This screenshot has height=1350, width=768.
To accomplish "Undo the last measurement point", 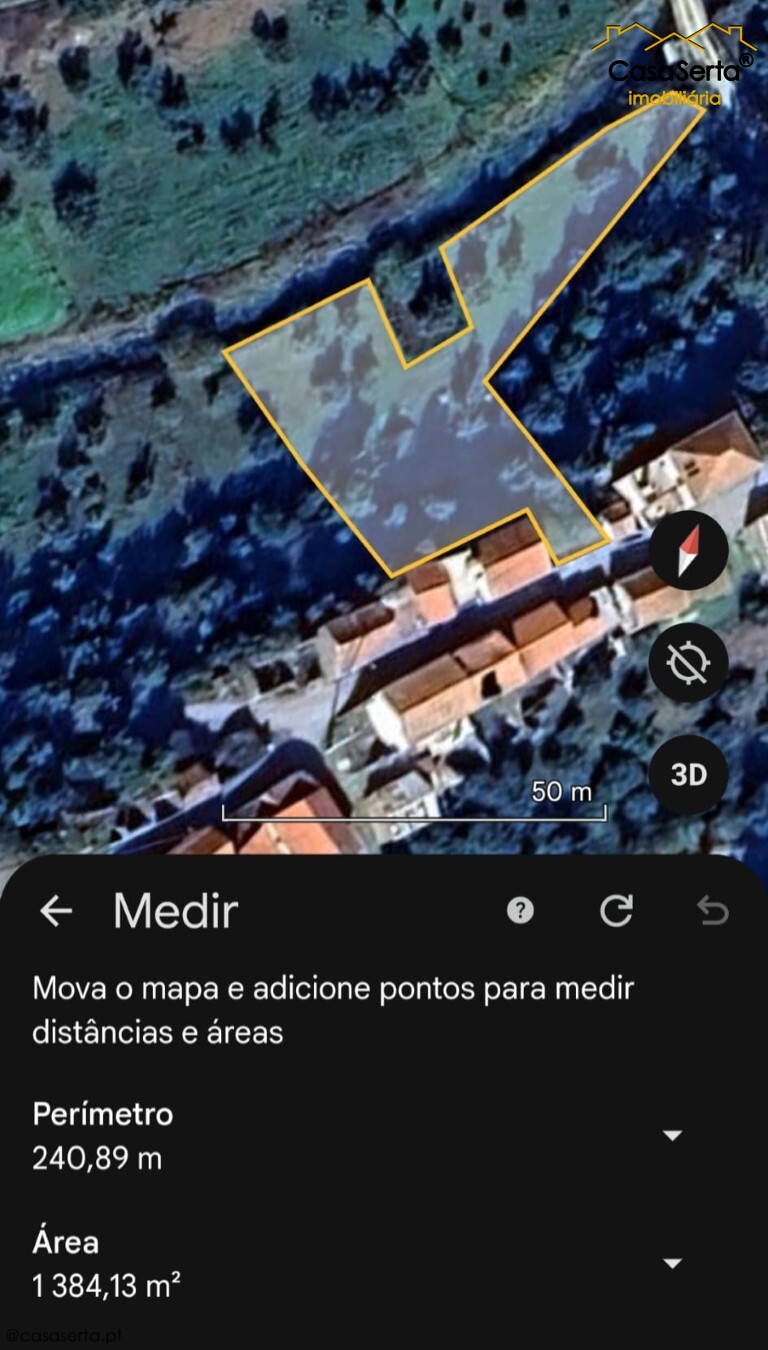I will pyautogui.click(x=712, y=910).
